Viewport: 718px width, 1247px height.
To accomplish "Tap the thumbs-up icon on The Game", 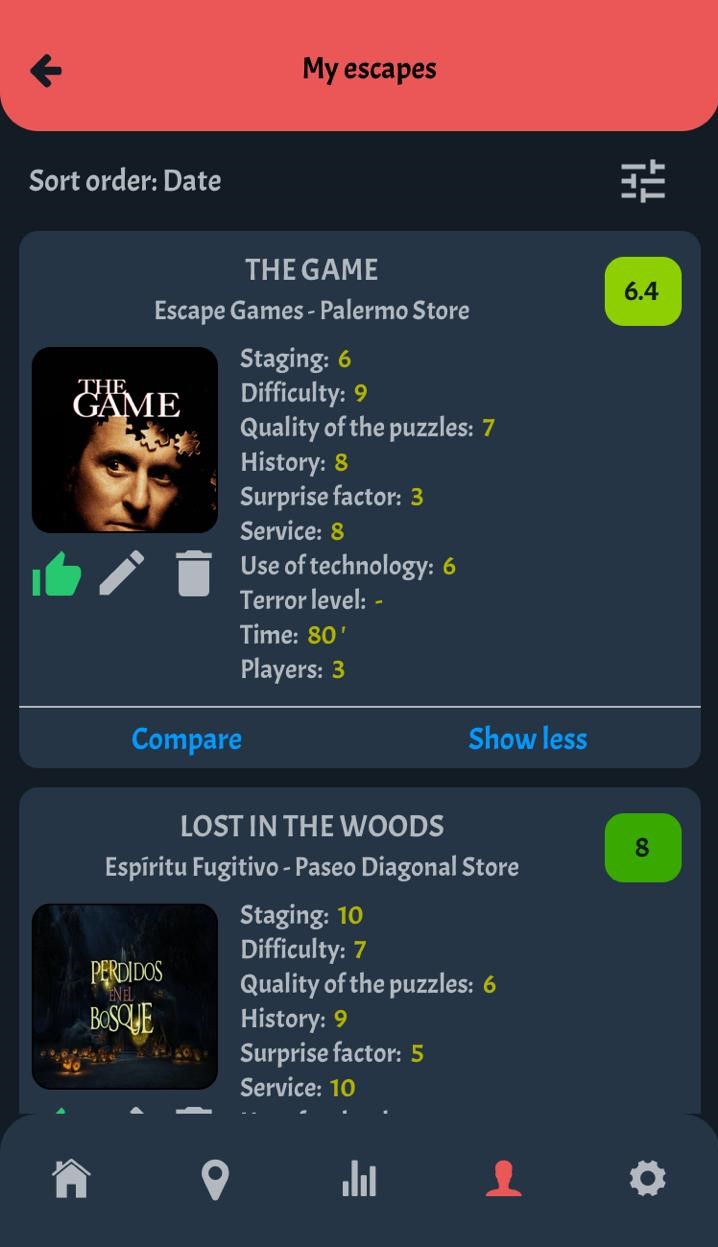I will pyautogui.click(x=57, y=574).
